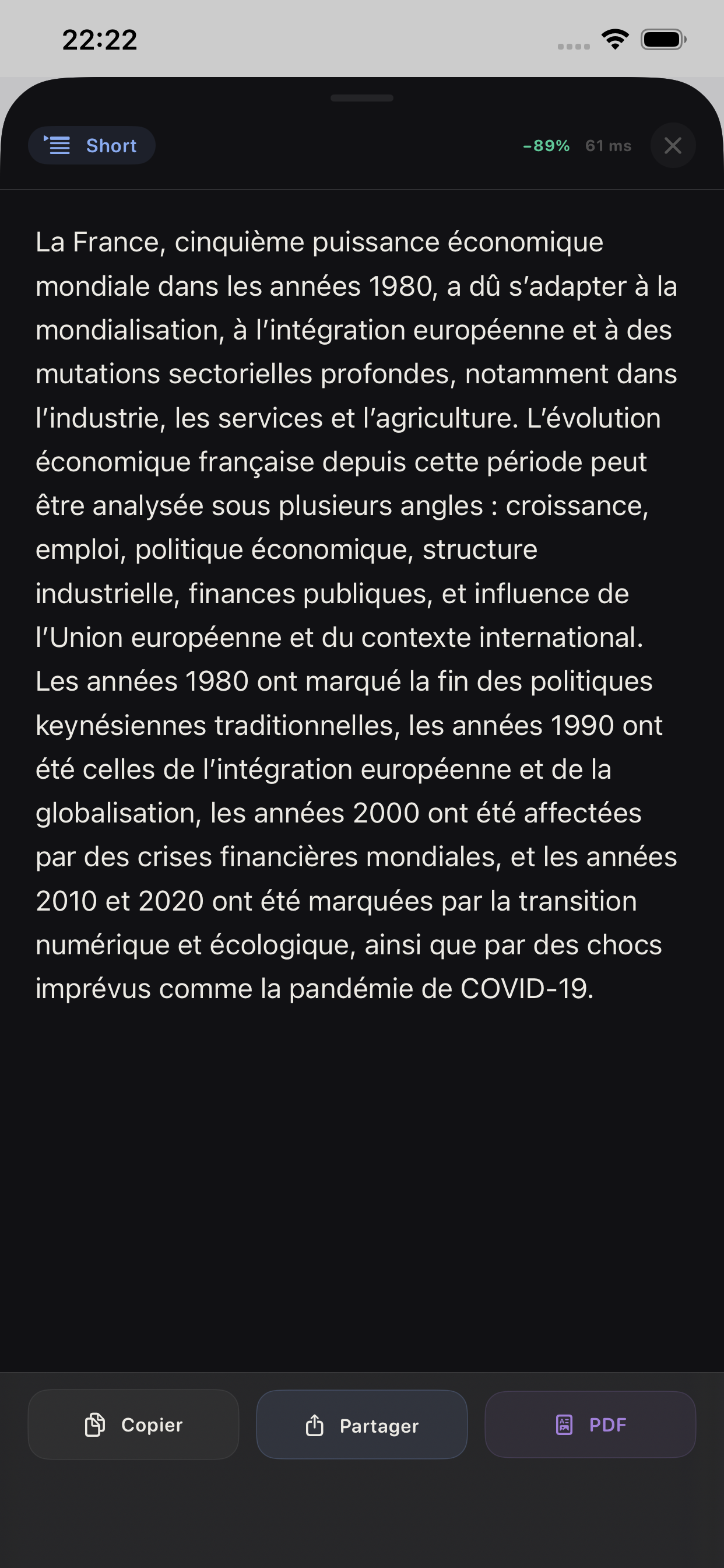Image resolution: width=724 pixels, height=1568 pixels.
Task: Tap the summary list icon in the Short chip
Action: [58, 145]
